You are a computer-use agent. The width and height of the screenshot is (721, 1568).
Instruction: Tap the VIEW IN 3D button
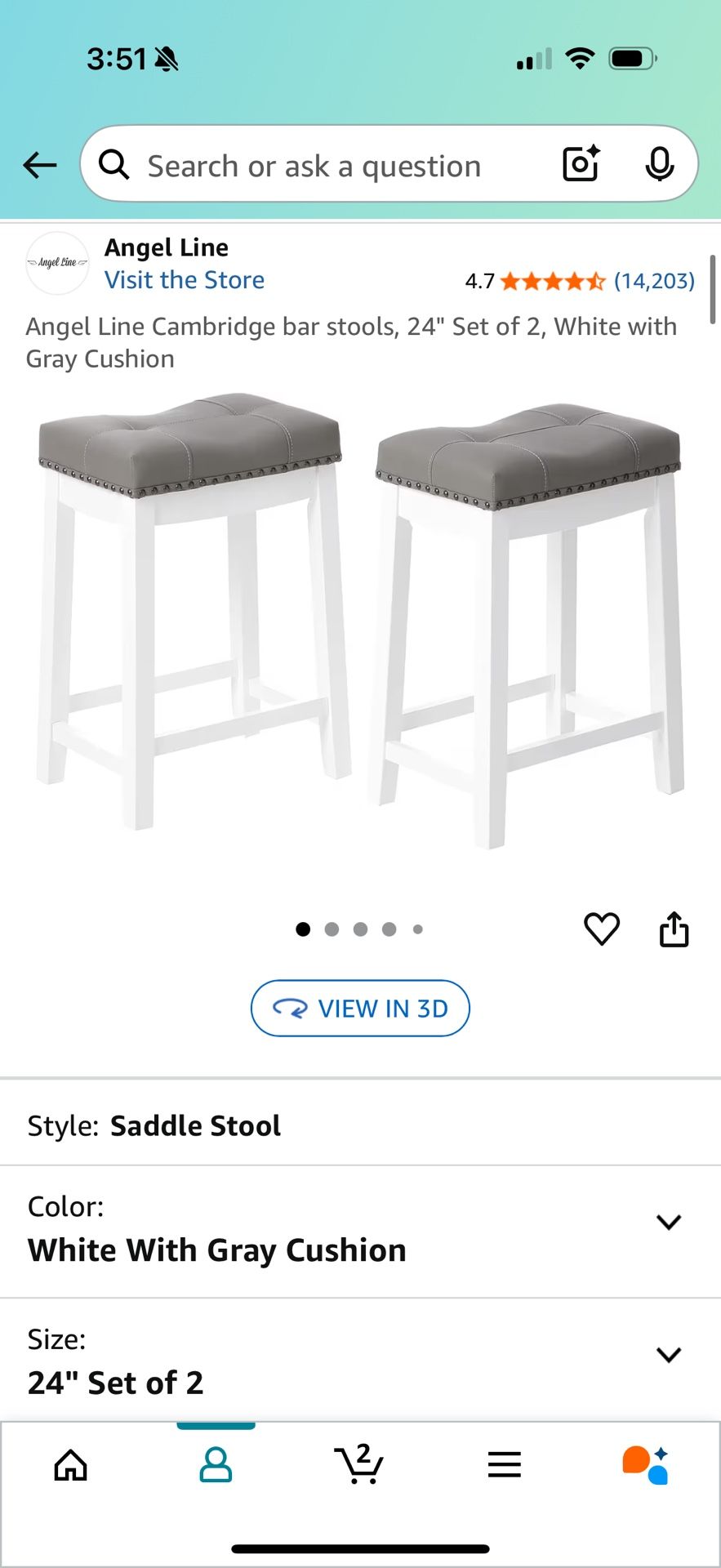pyautogui.click(x=359, y=1008)
